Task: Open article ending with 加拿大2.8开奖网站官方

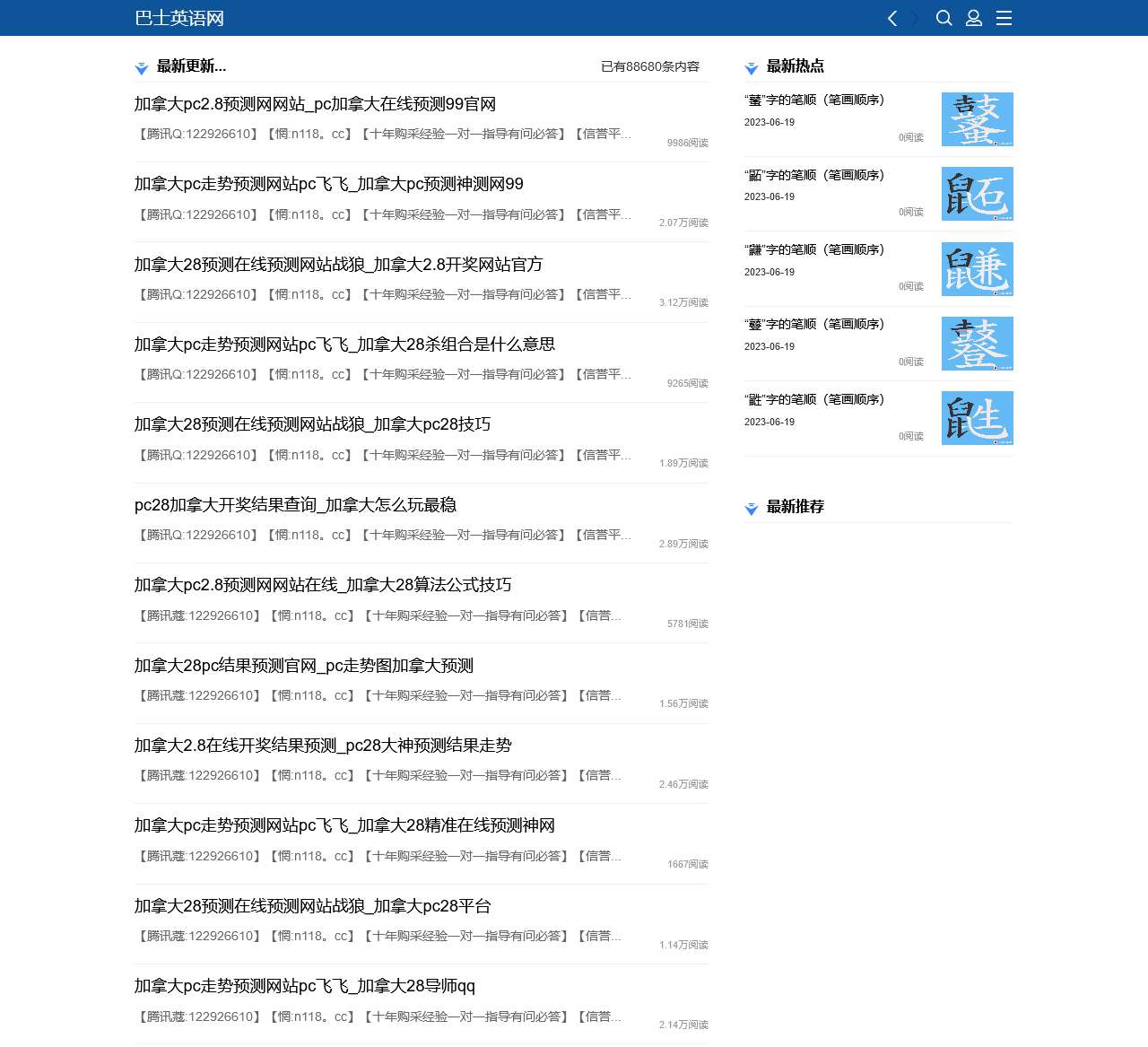Action: click(x=338, y=265)
